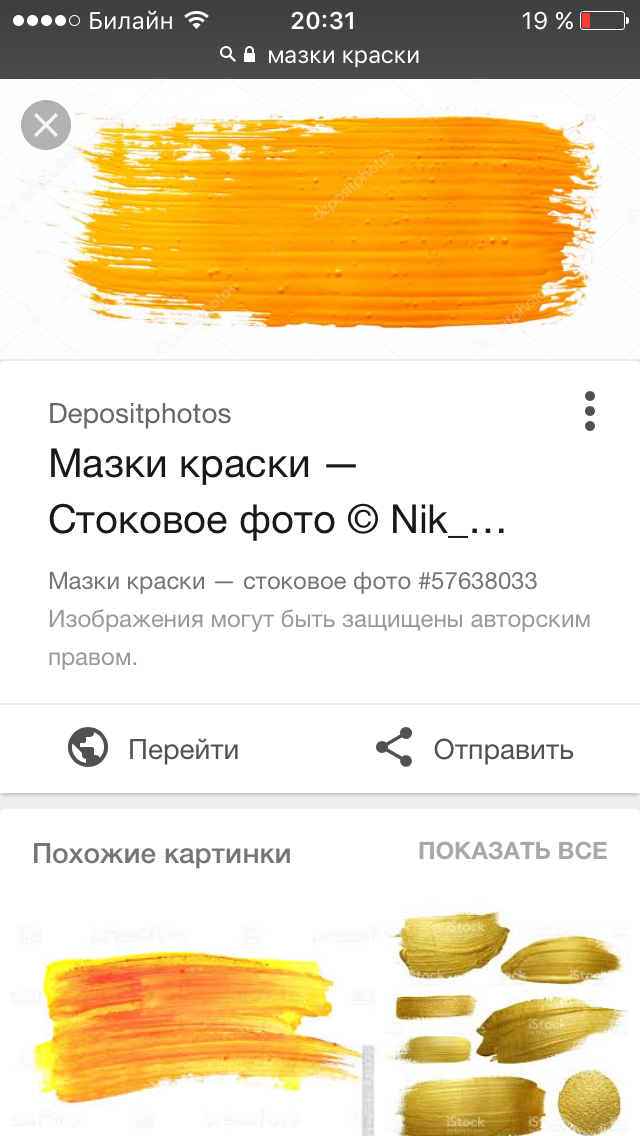
Task: Tap the мазки краски address bar
Action: coord(320,55)
